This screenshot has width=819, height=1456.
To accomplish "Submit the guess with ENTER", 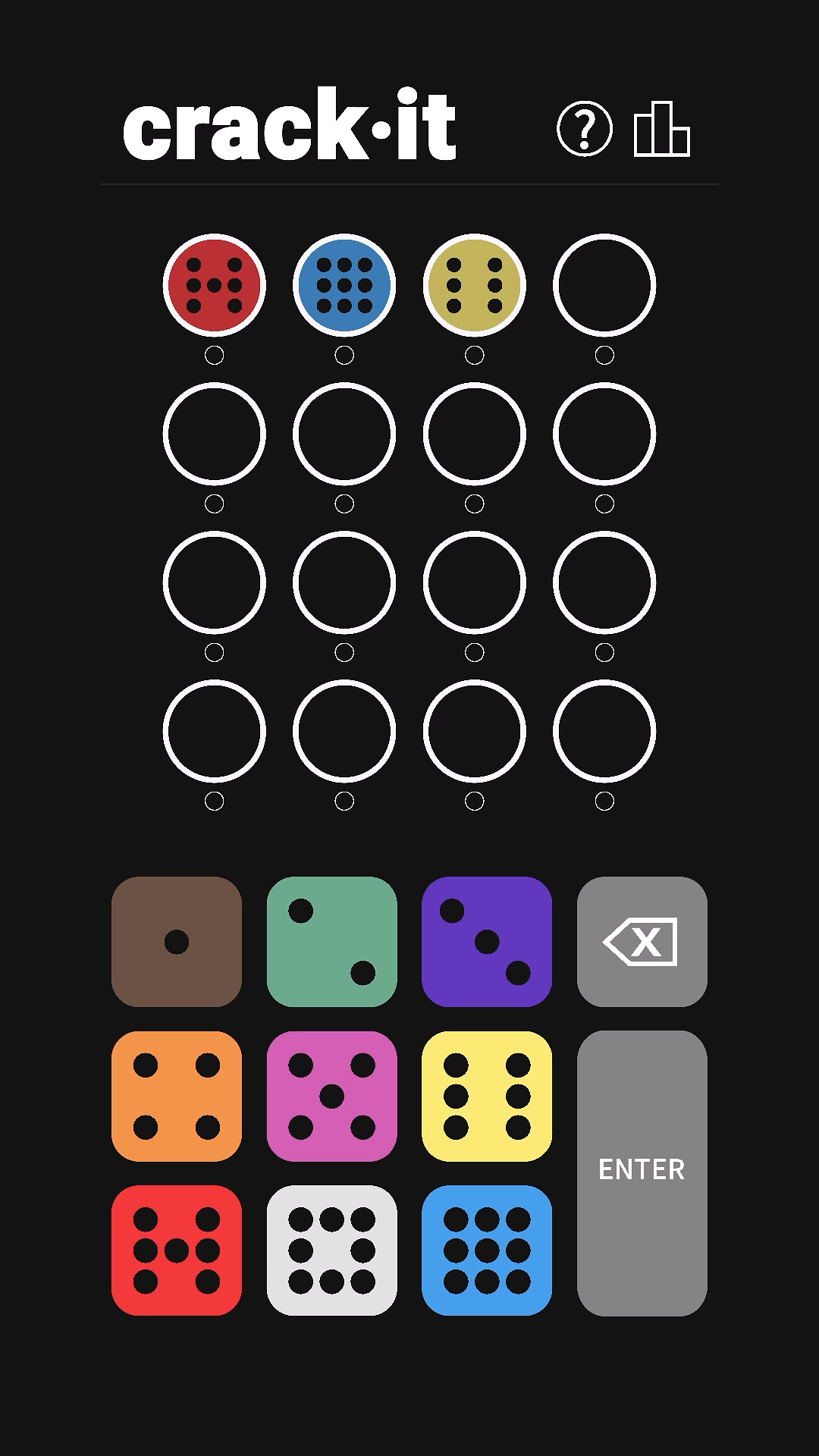I will coord(642,1172).
